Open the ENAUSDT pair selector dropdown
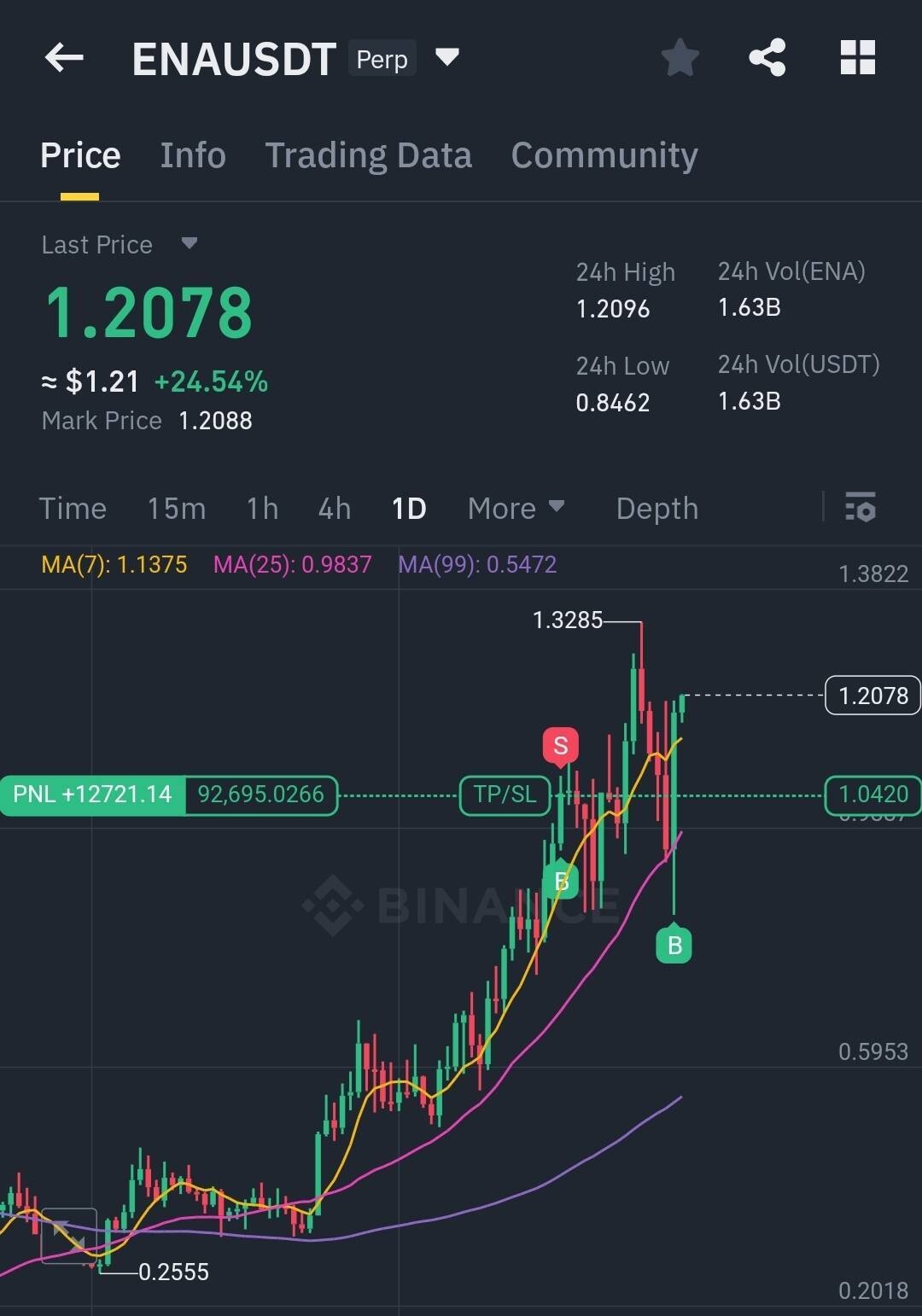Viewport: 922px width, 1316px height. (446, 58)
